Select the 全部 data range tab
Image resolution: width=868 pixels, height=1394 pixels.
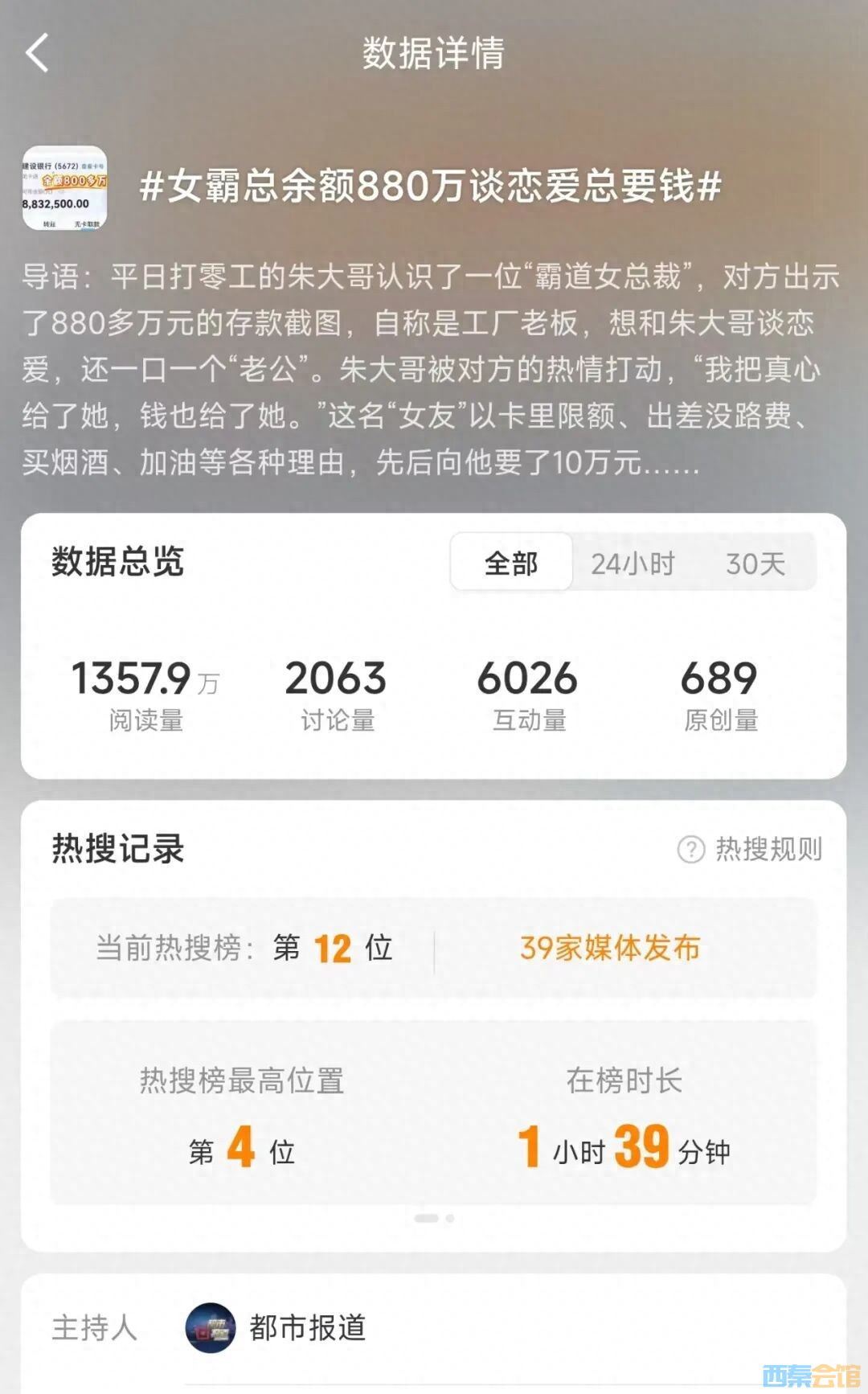(x=511, y=563)
